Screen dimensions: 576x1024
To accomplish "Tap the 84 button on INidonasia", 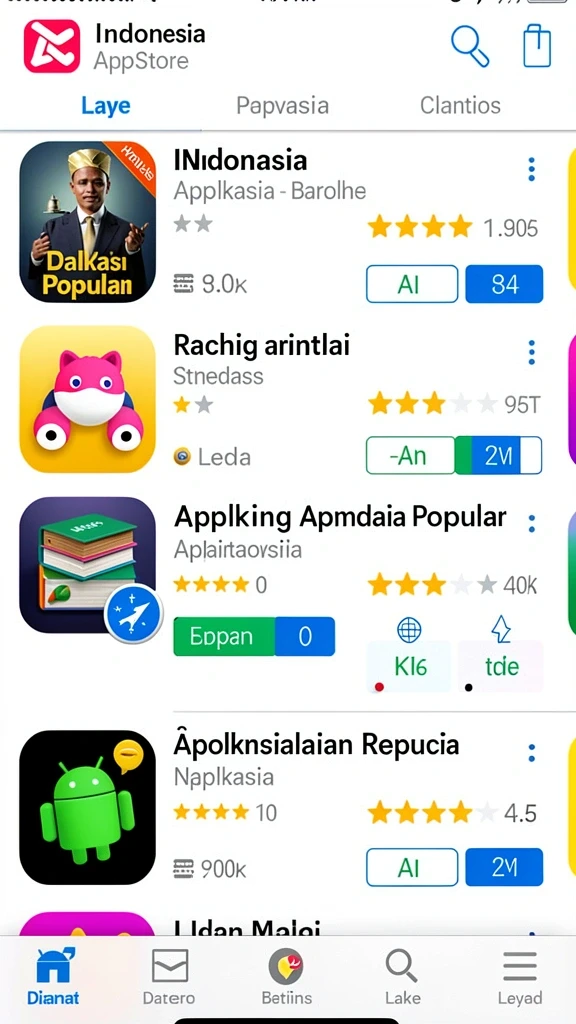I will 504,284.
